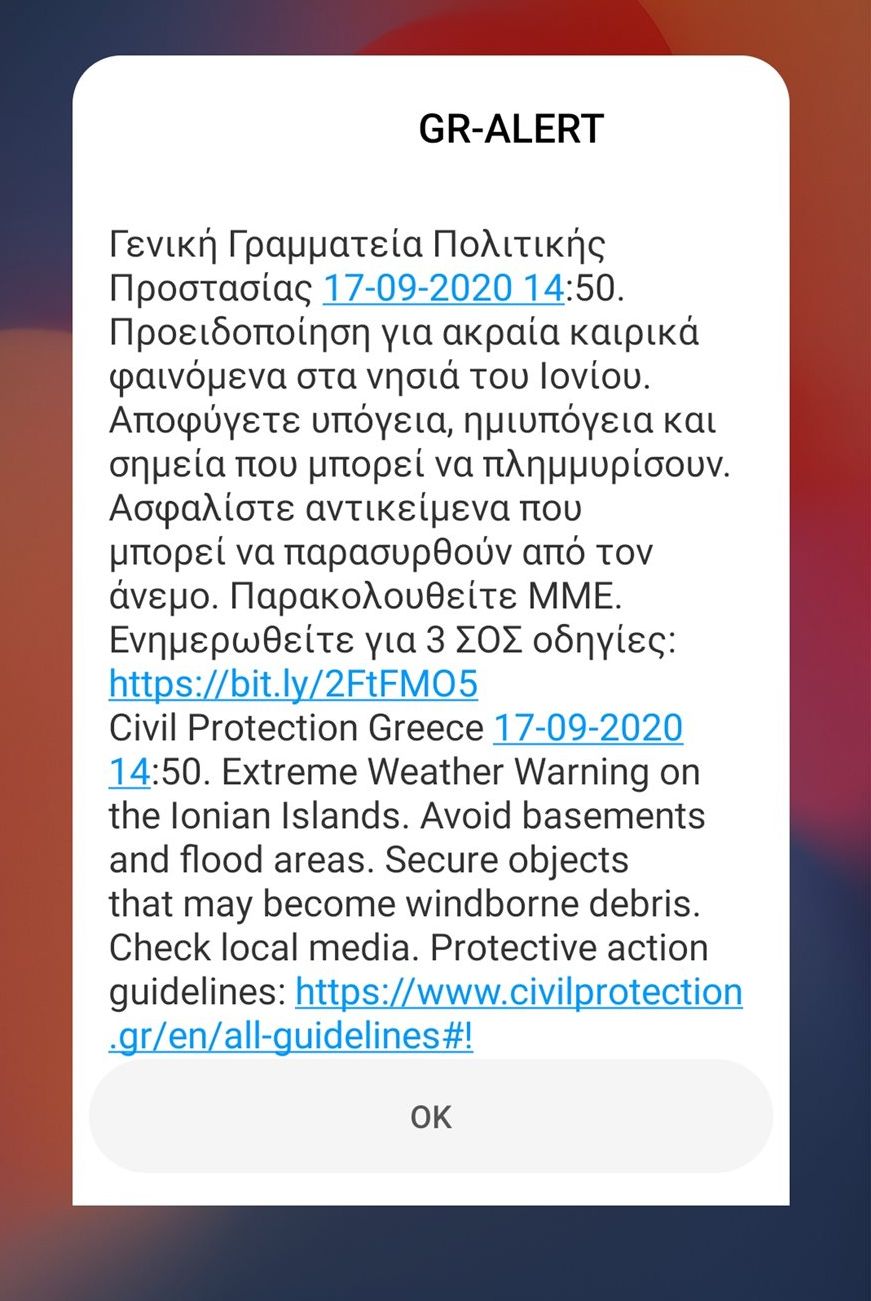Tap the date link after Civil Protection Greece

point(587,728)
